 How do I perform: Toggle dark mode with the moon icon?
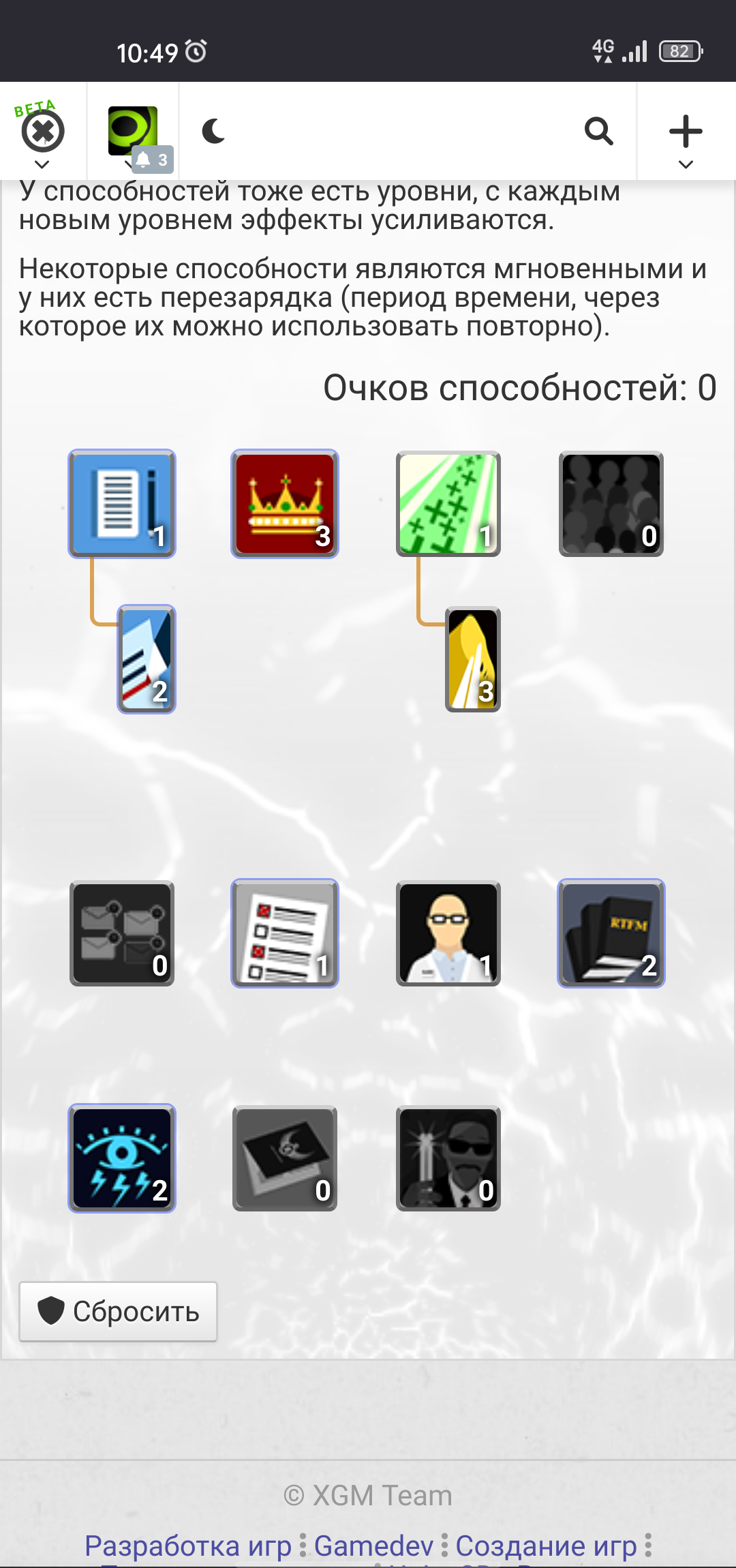point(213,131)
